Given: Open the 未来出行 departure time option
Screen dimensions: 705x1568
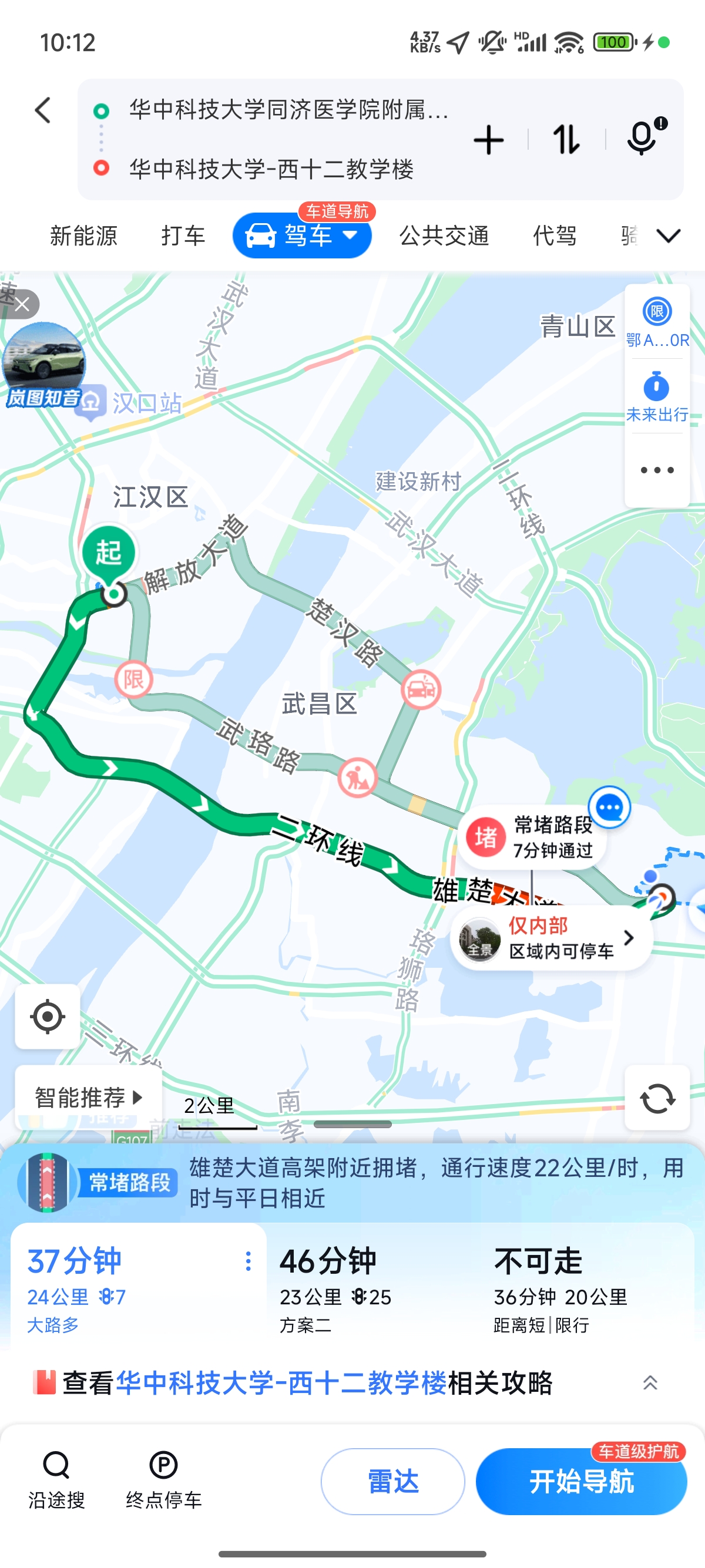Looking at the screenshot, I should point(656,396).
